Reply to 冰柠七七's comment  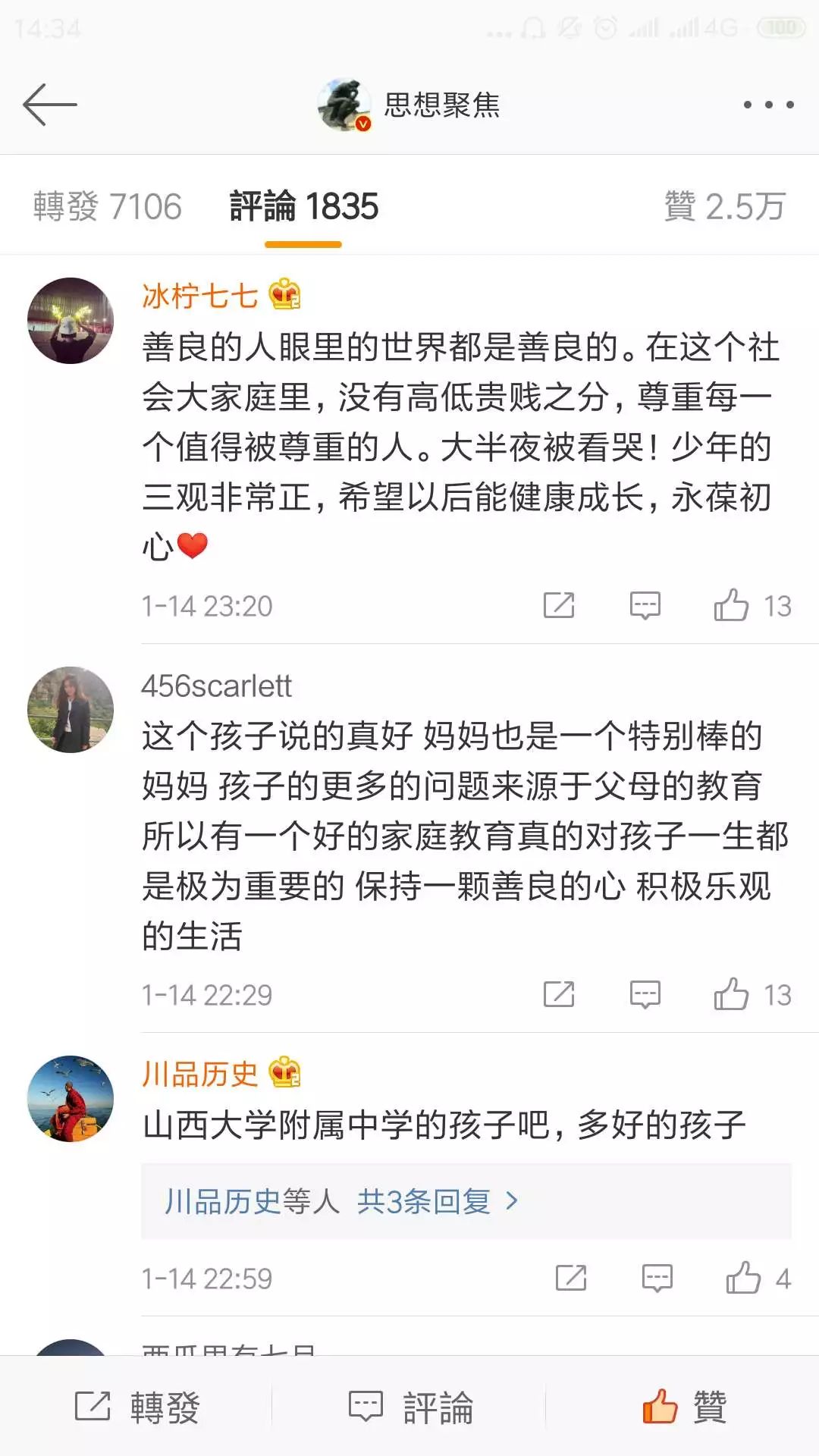(645, 605)
